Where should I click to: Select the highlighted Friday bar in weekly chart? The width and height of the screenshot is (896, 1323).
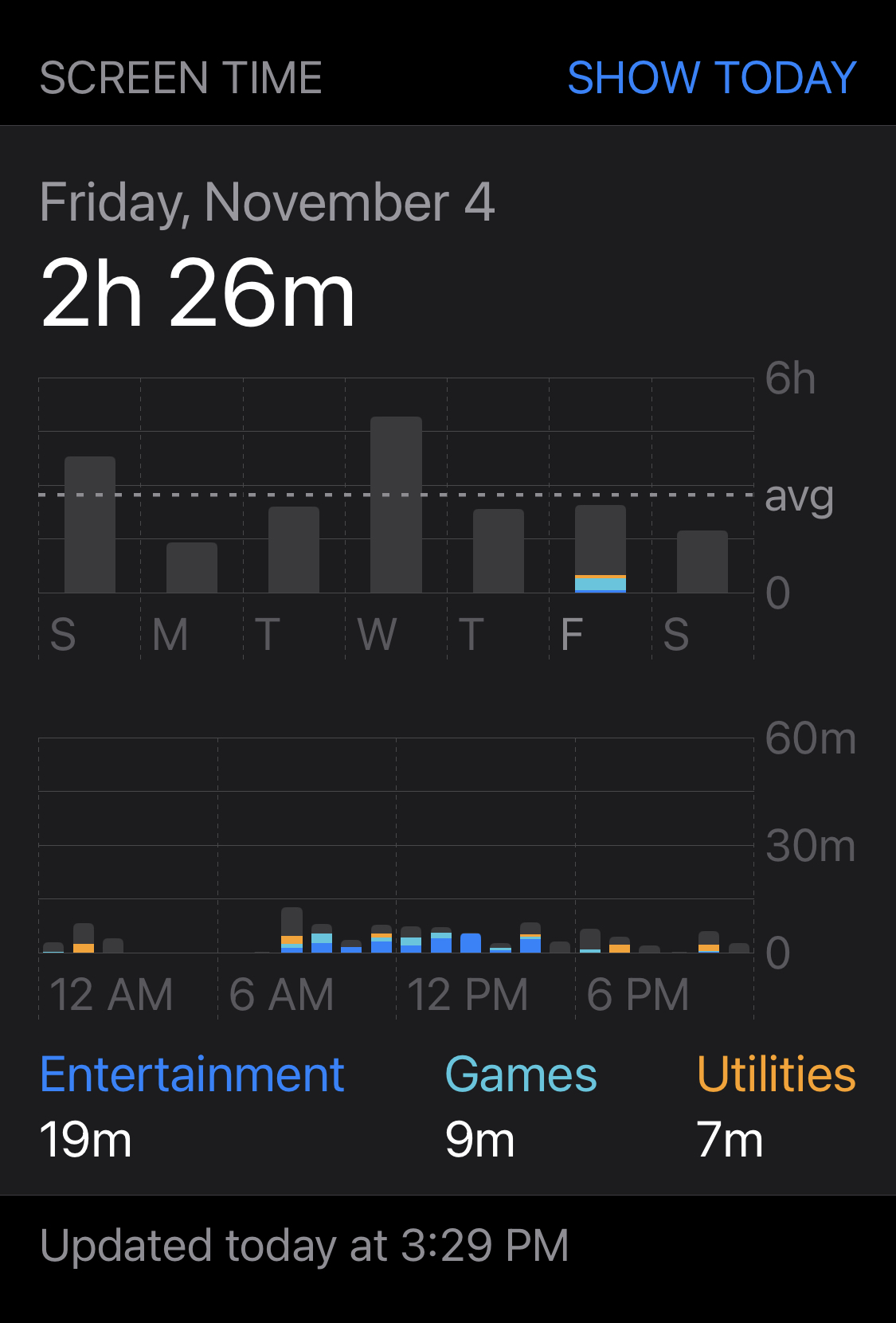[600, 548]
